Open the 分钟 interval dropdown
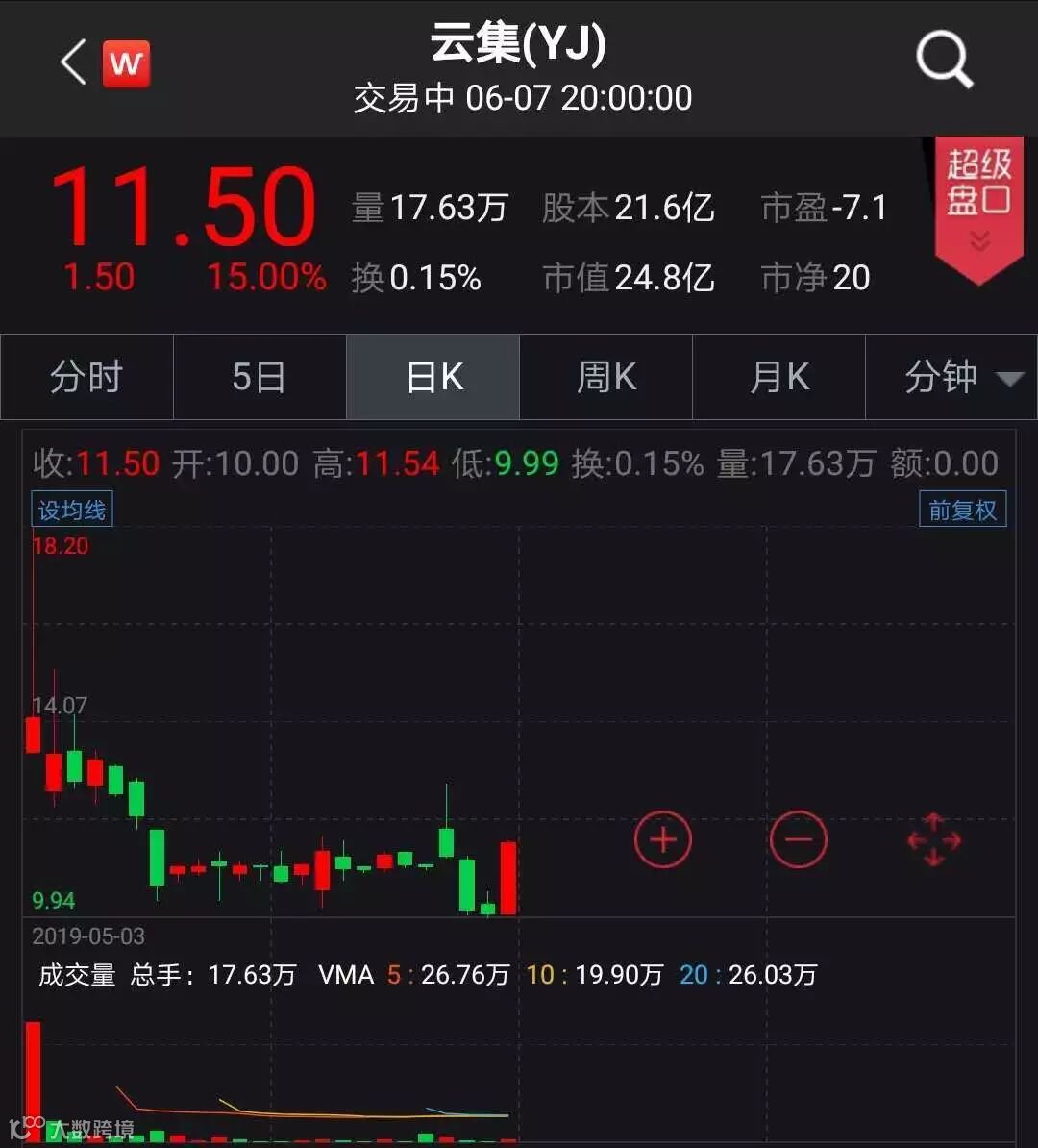The image size is (1038, 1148). [951, 377]
